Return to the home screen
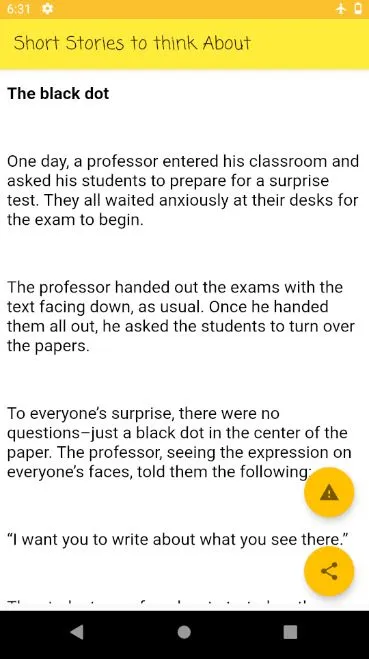 (x=184, y=632)
